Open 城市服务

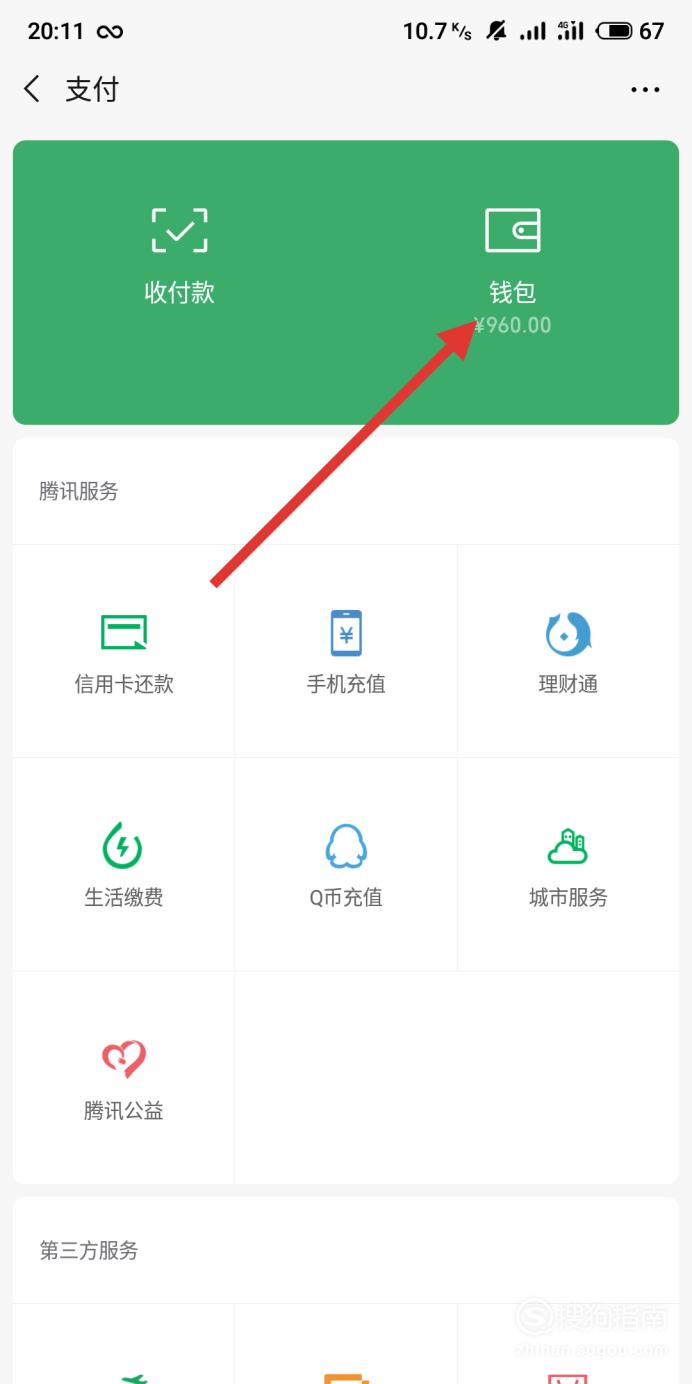tap(568, 864)
